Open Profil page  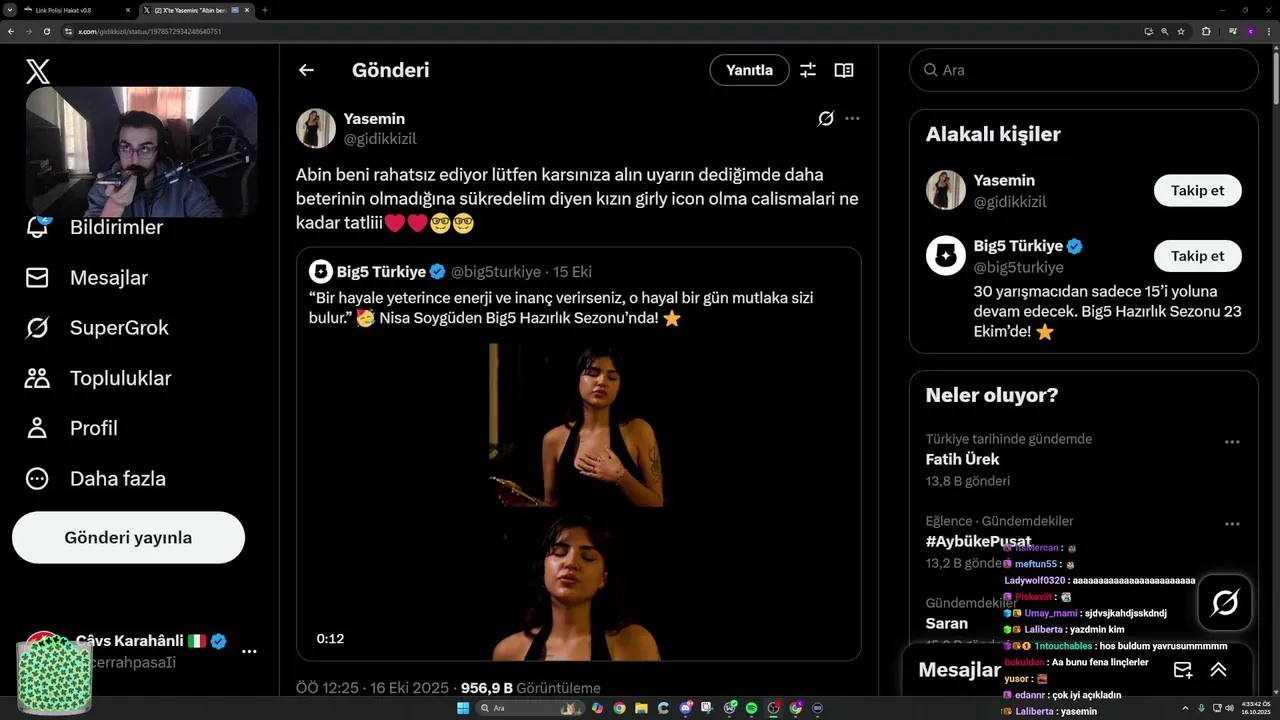point(93,428)
